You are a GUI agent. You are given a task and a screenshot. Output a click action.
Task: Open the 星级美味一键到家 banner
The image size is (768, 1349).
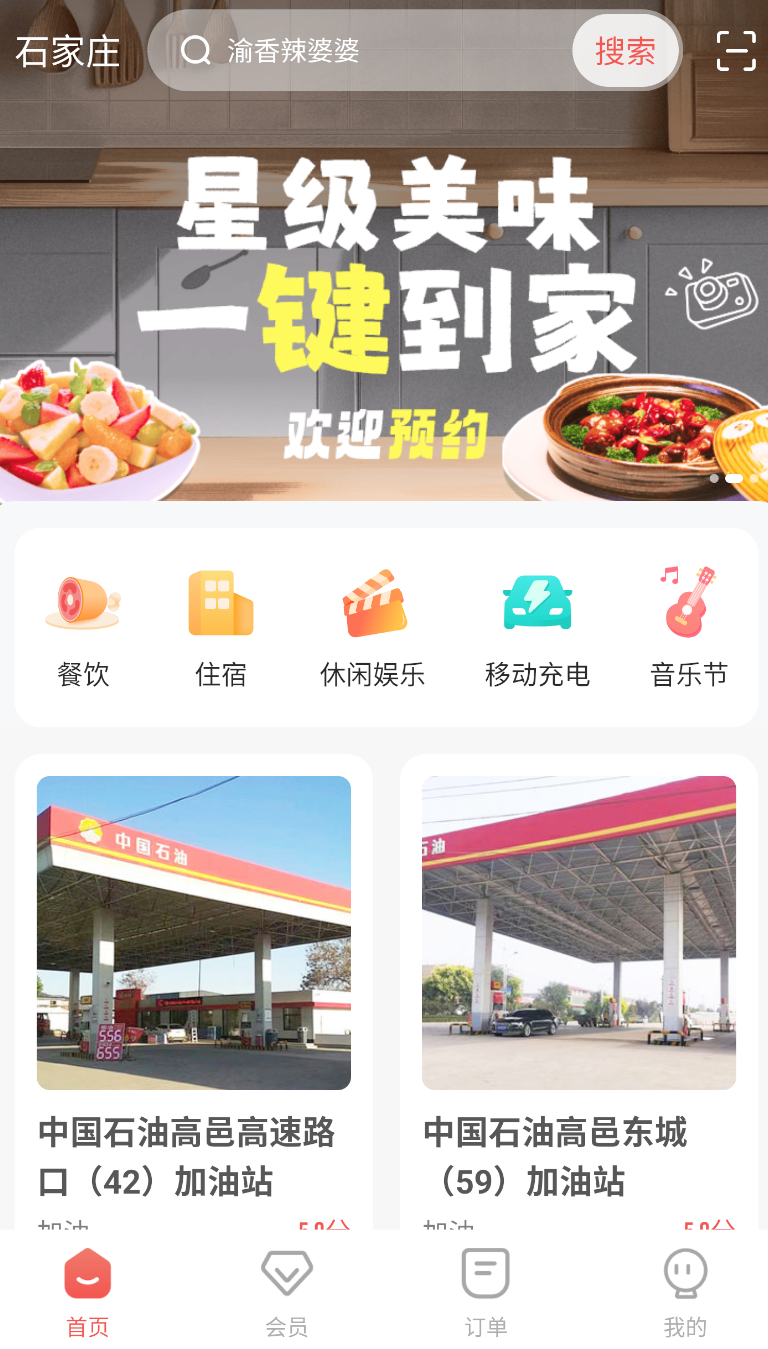384,300
